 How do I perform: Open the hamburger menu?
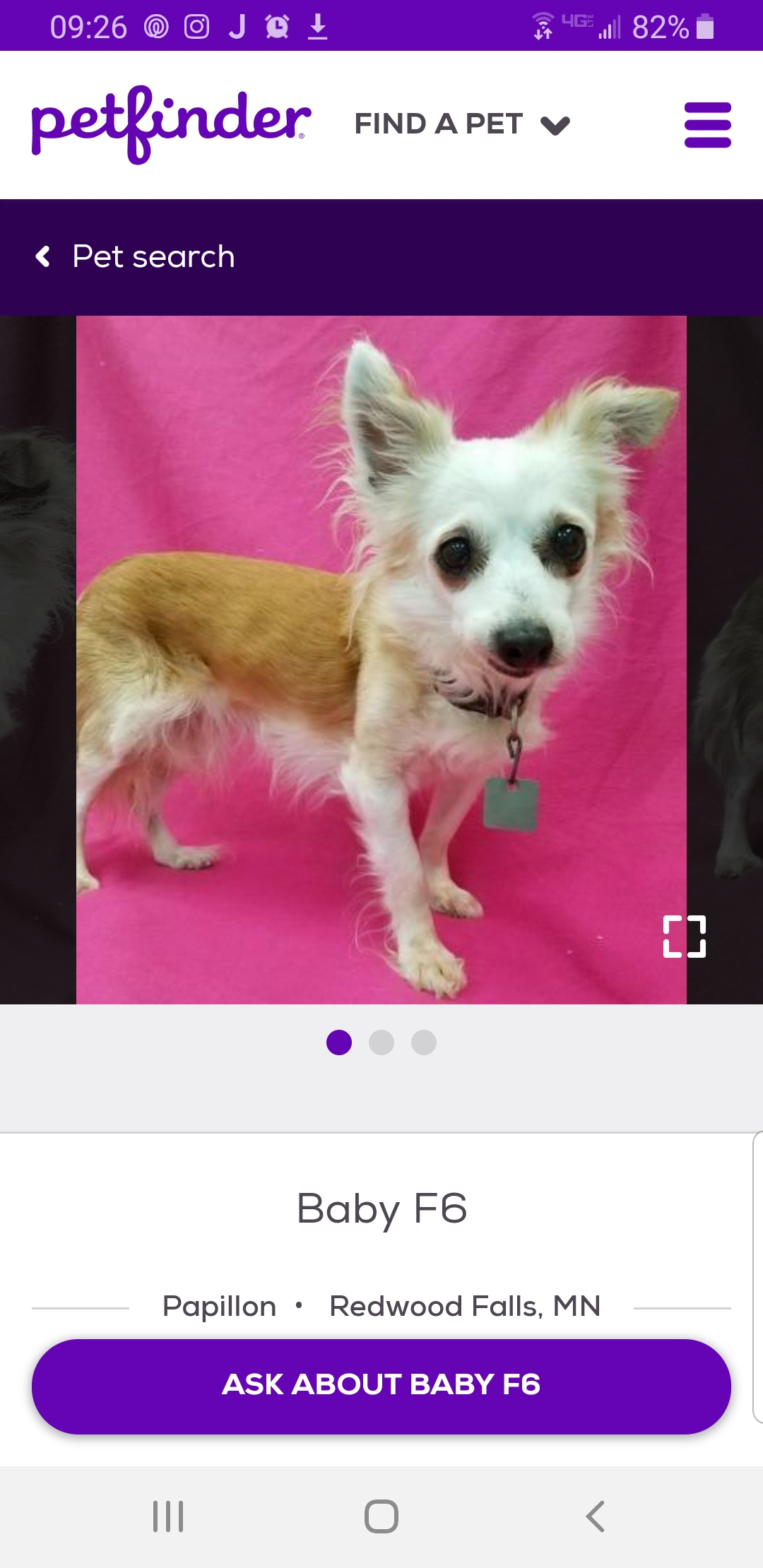pyautogui.click(x=707, y=125)
